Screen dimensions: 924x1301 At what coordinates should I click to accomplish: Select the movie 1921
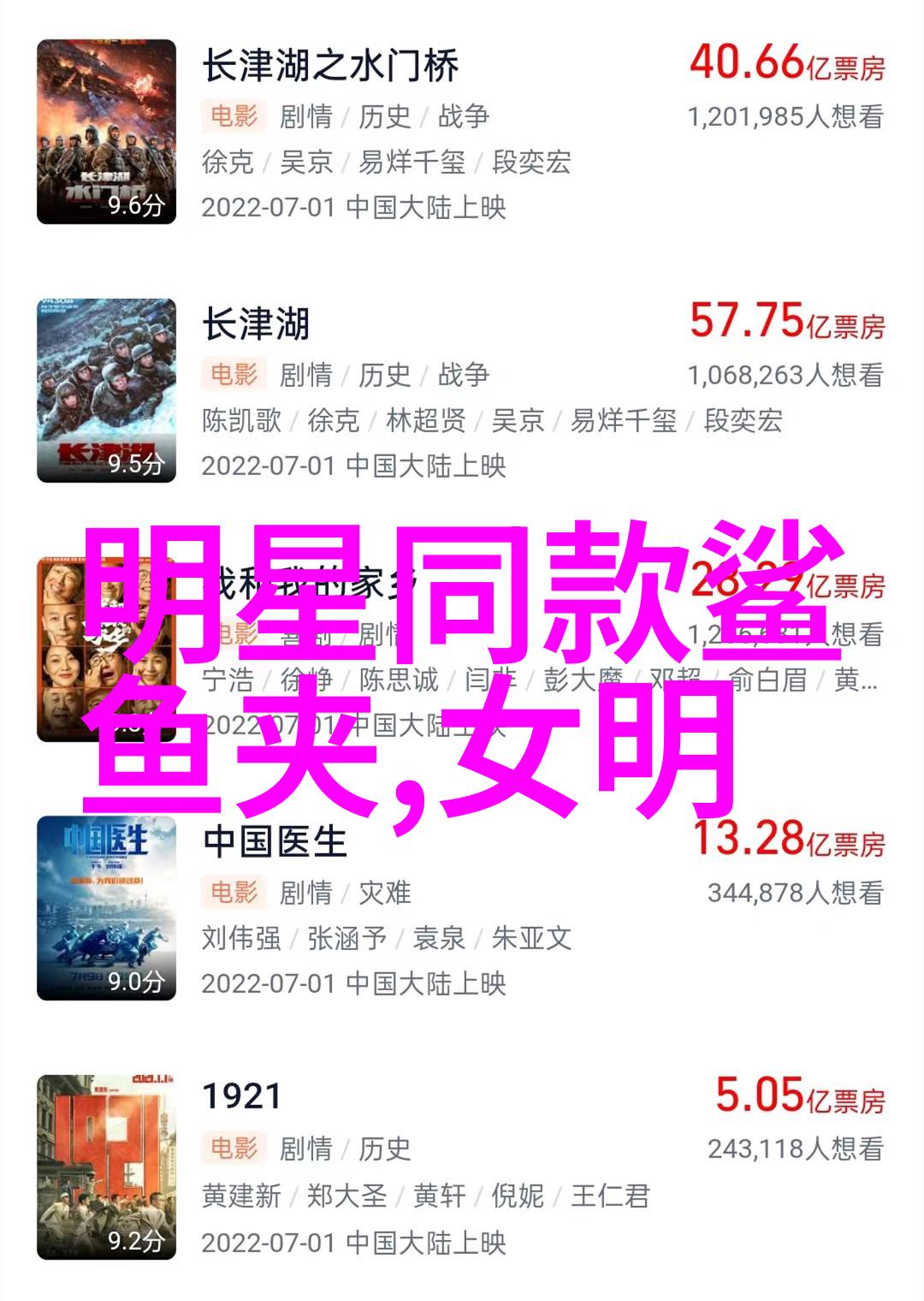click(242, 1096)
